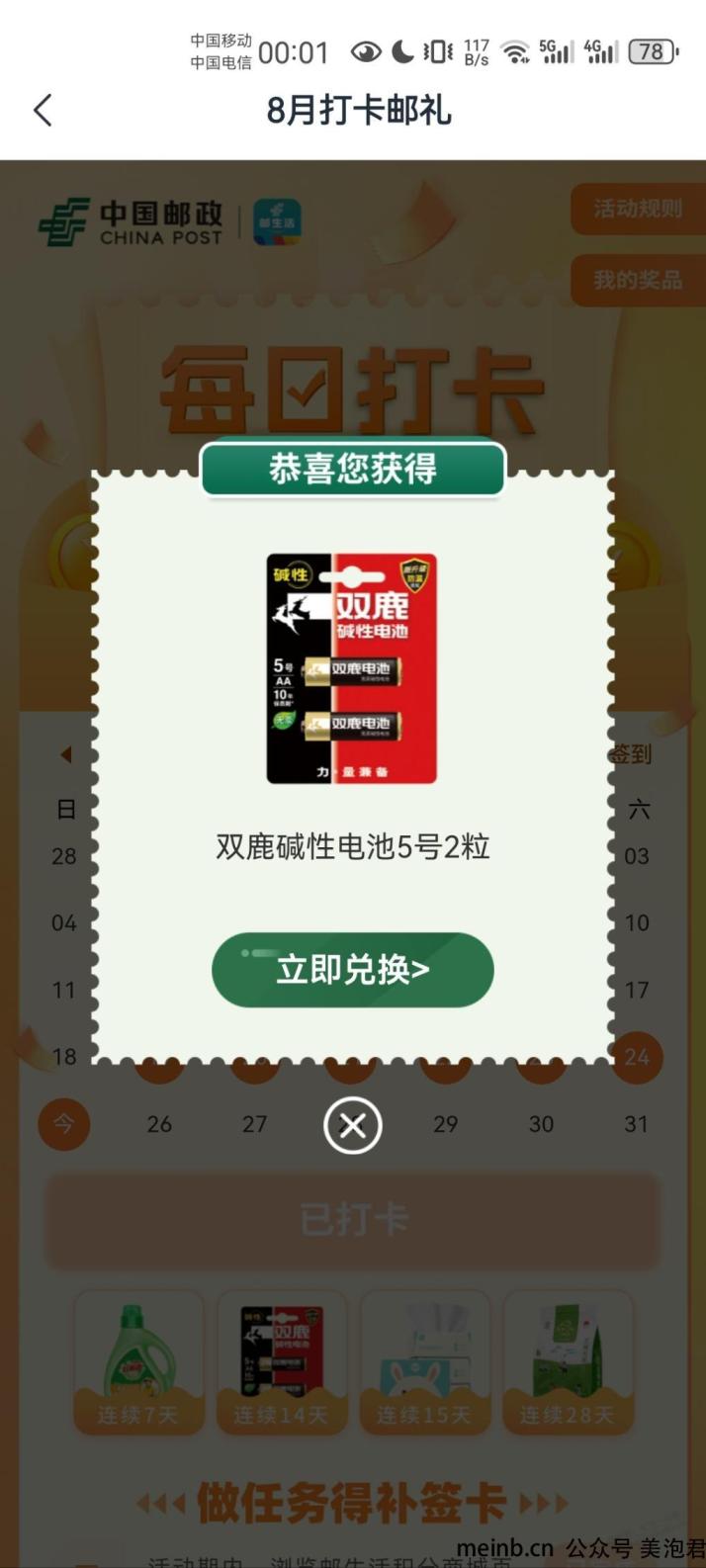Dismiss the prize popup with the X button

(353, 1125)
